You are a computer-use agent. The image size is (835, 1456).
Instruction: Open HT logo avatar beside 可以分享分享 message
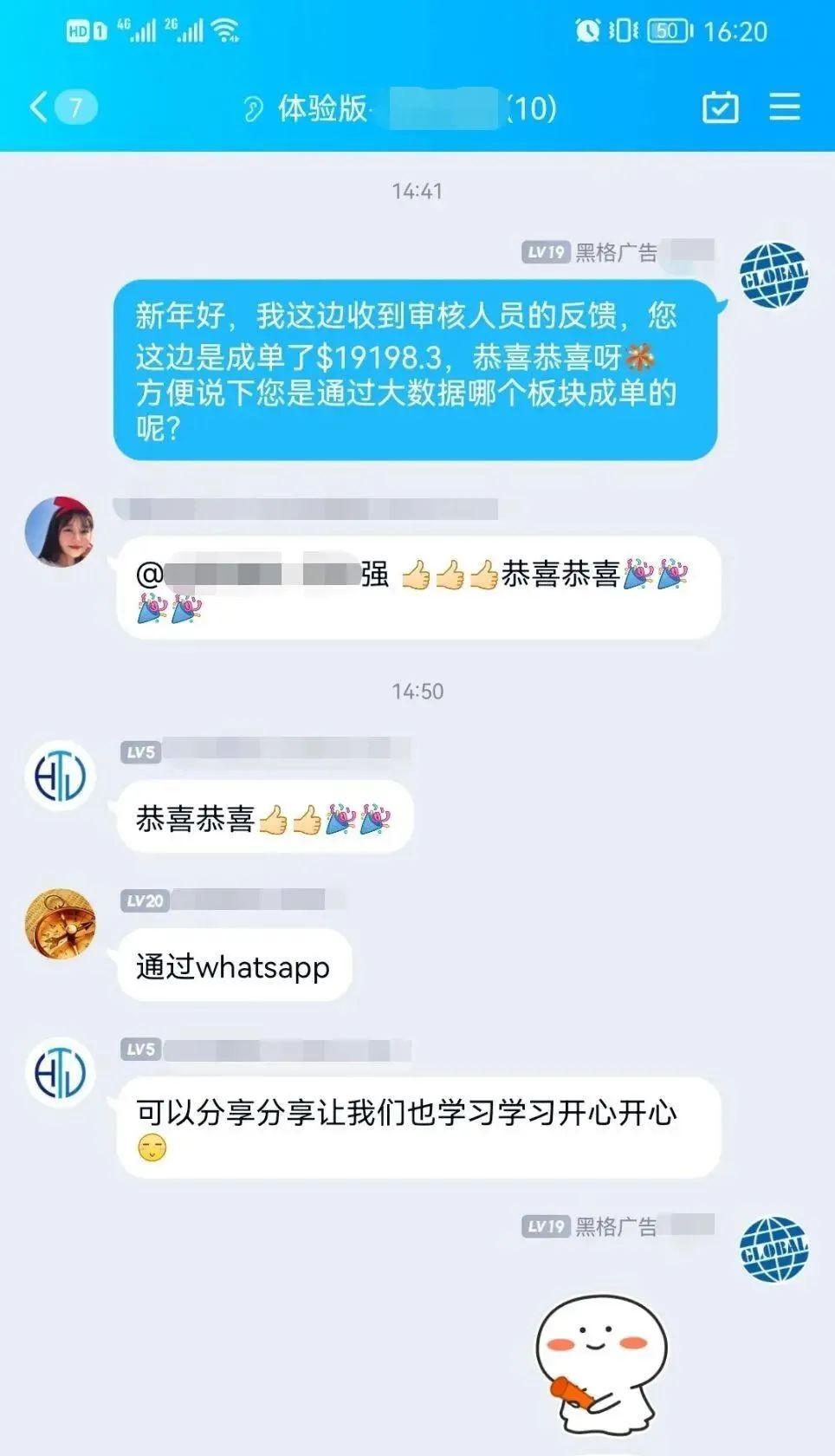tap(60, 1073)
